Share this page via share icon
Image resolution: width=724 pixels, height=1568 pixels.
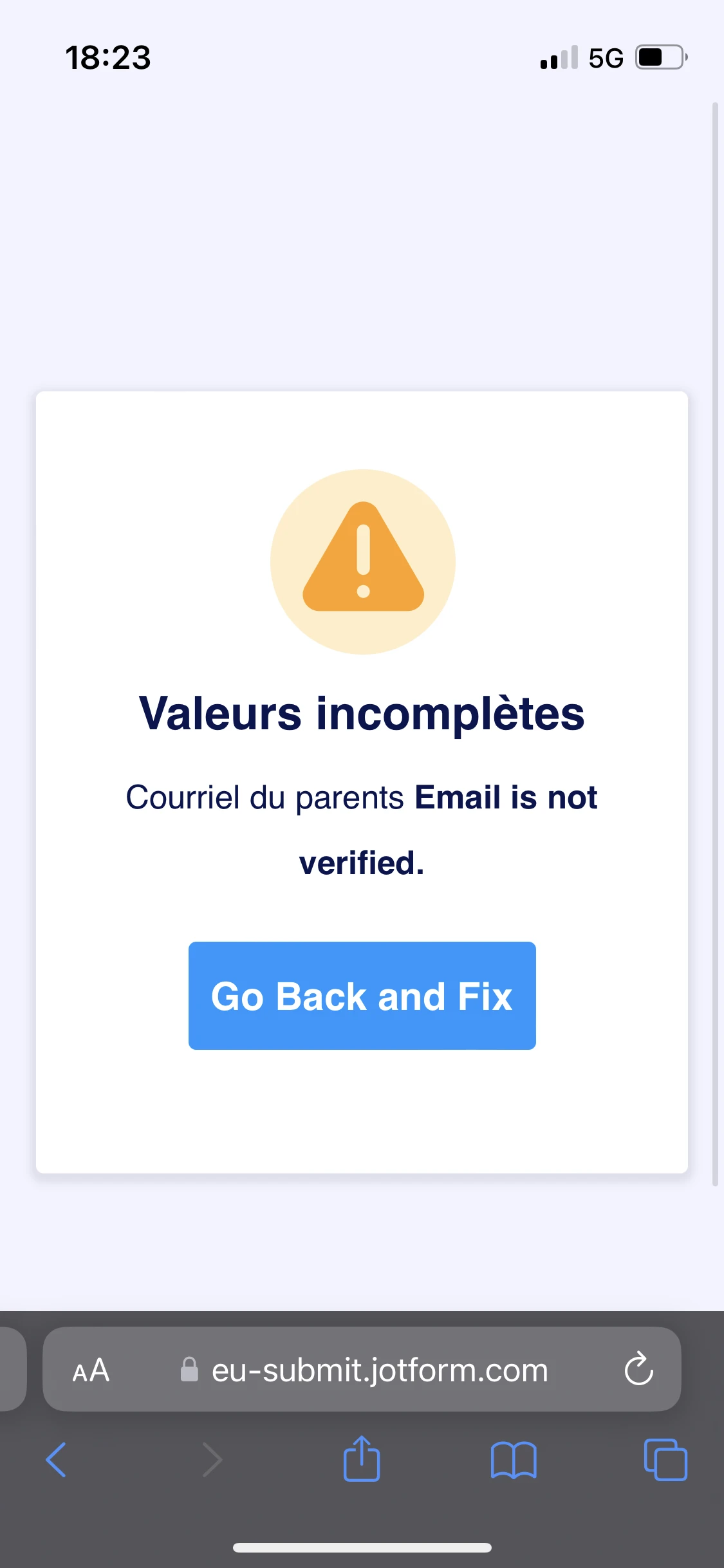[362, 1459]
